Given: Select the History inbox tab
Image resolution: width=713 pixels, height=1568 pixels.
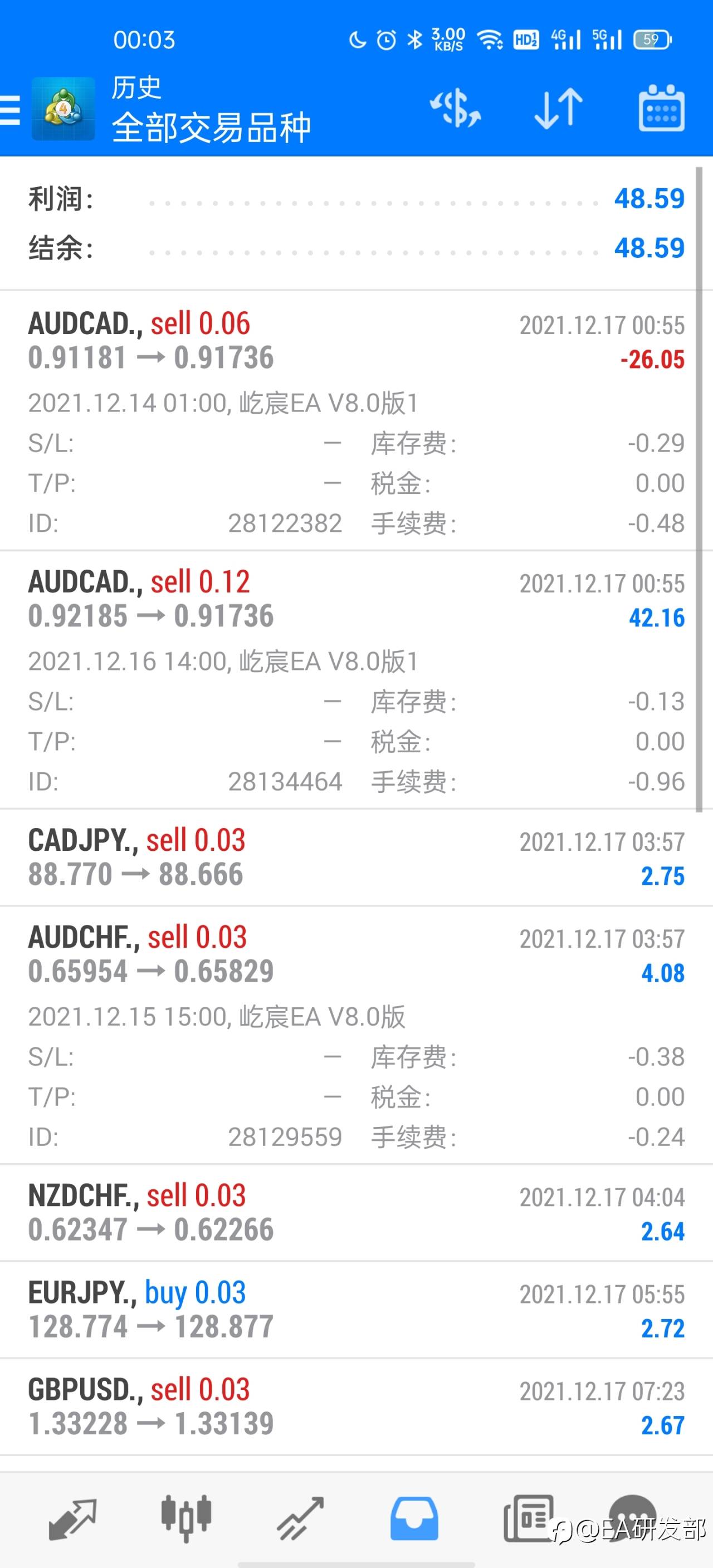Looking at the screenshot, I should [x=414, y=1518].
